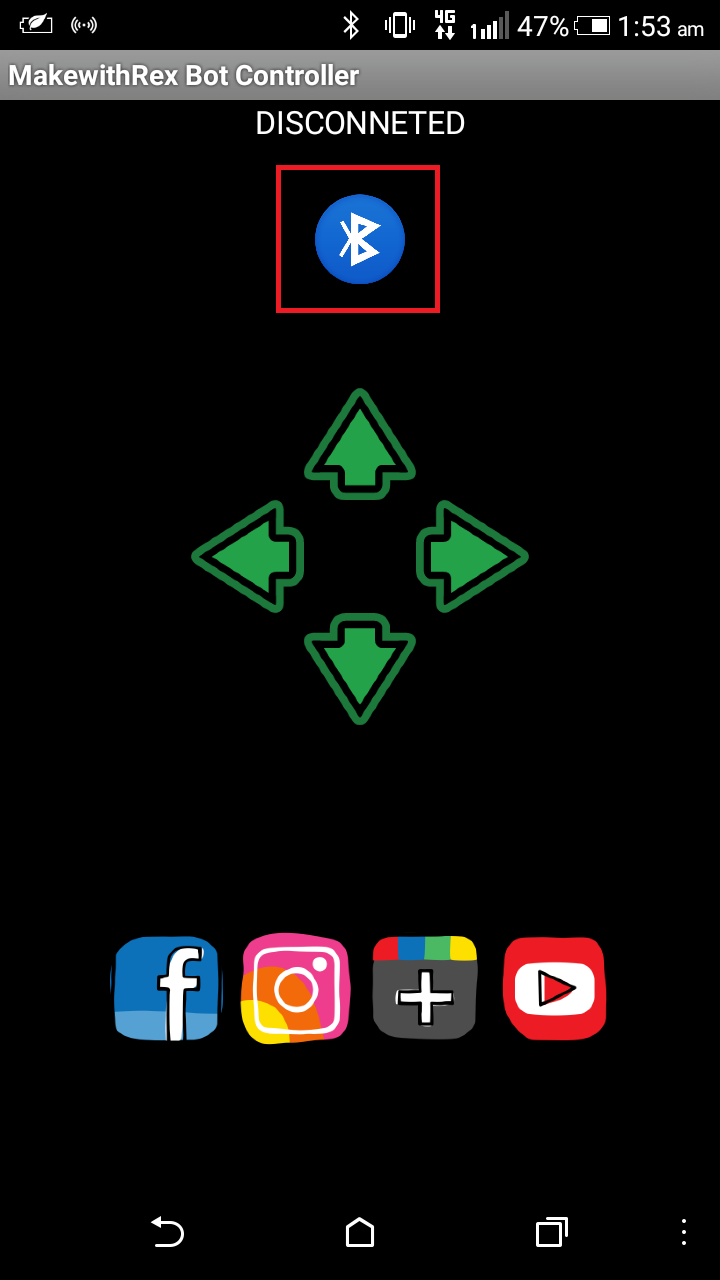
Task: Tap the Google Plus icon
Action: 424,988
